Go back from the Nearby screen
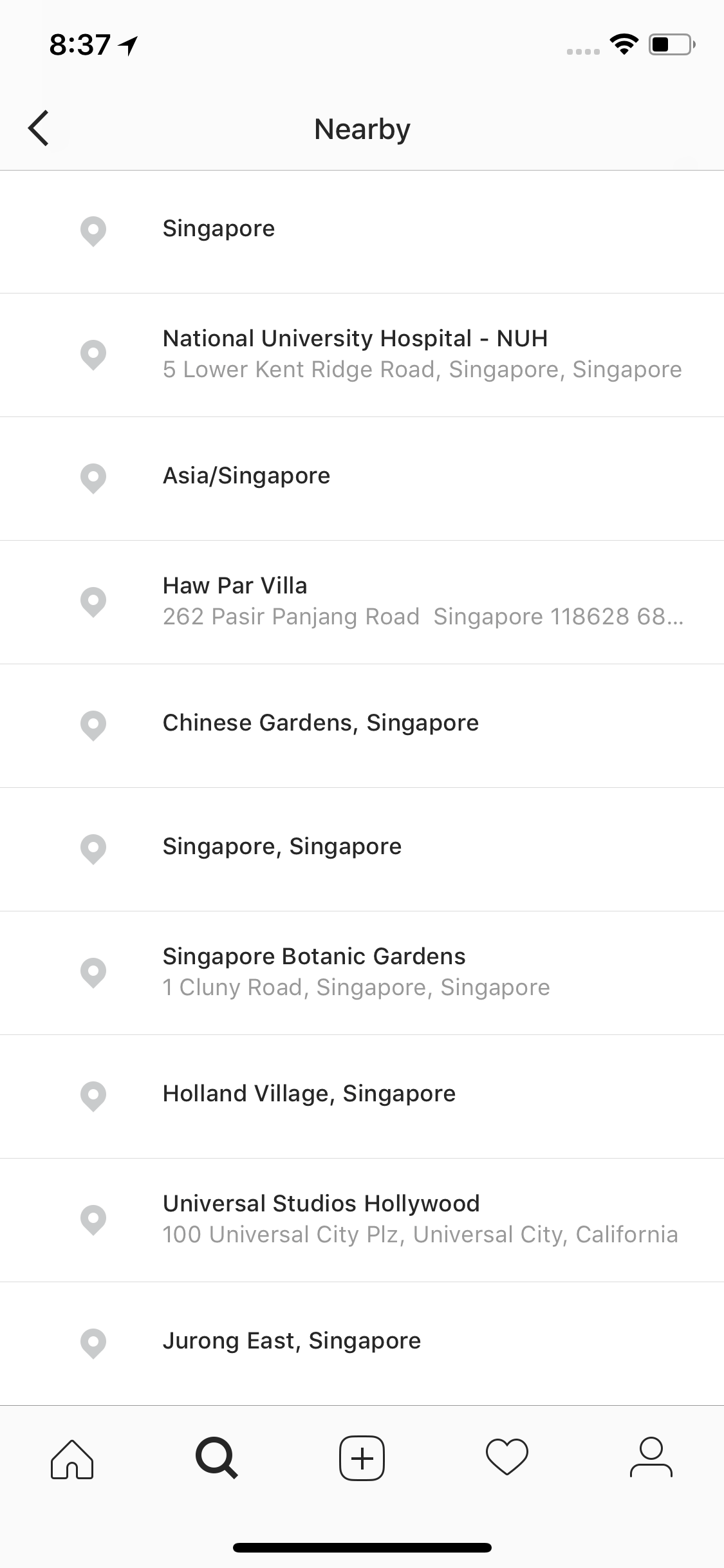724x1568 pixels. [39, 129]
